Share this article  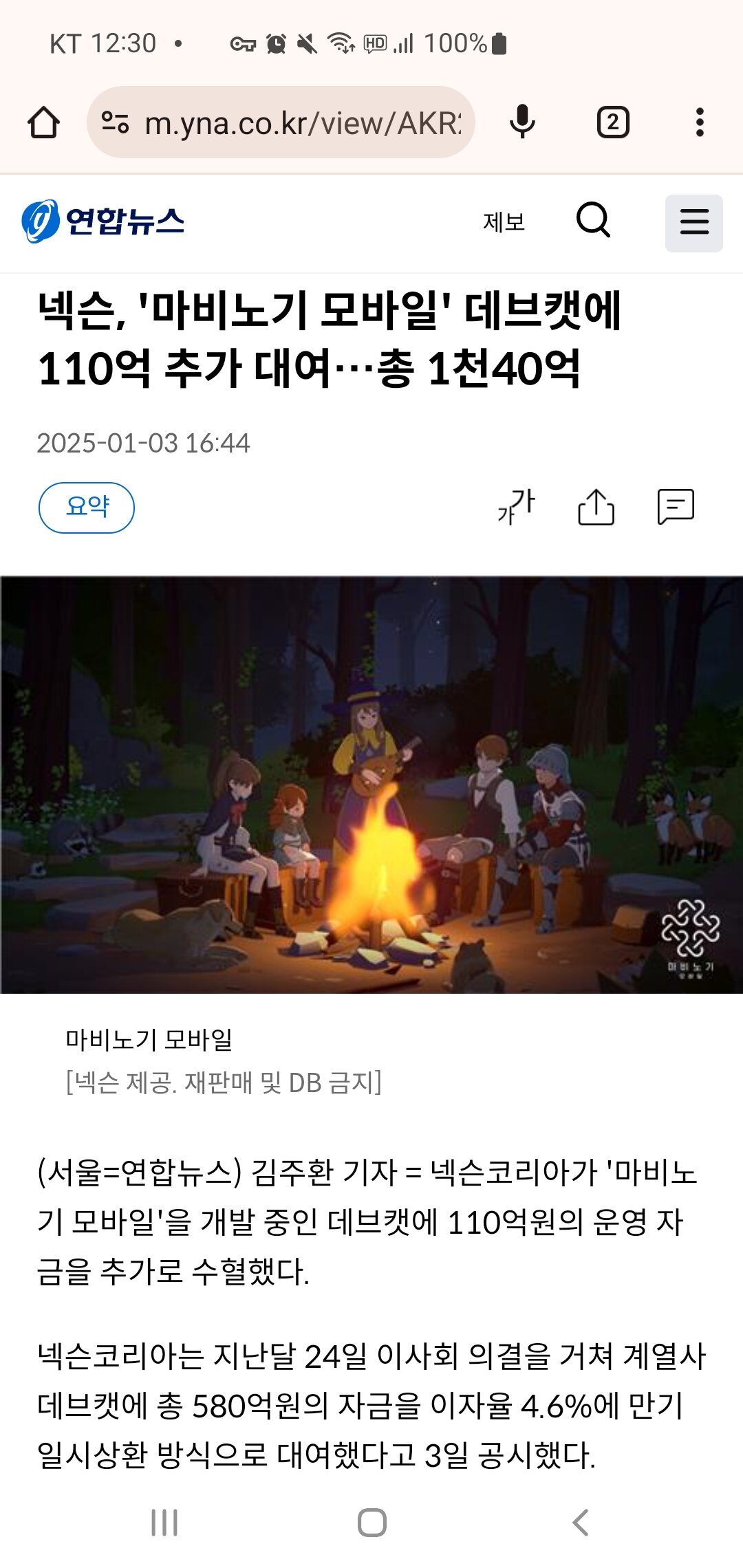(596, 507)
